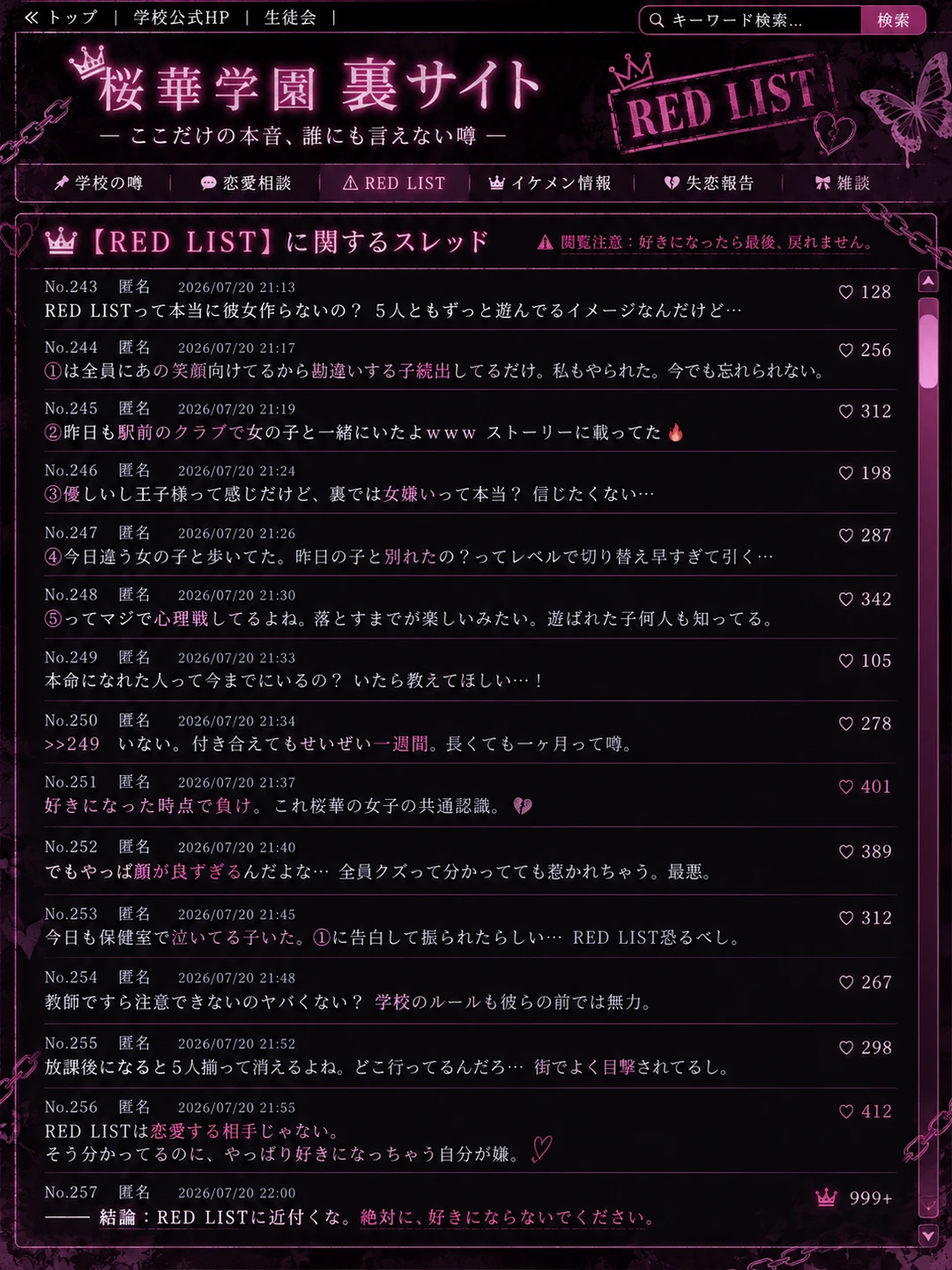Viewport: 952px width, 1270px height.
Task: Switch to the 失恋報告 tab
Action: pyautogui.click(x=710, y=183)
